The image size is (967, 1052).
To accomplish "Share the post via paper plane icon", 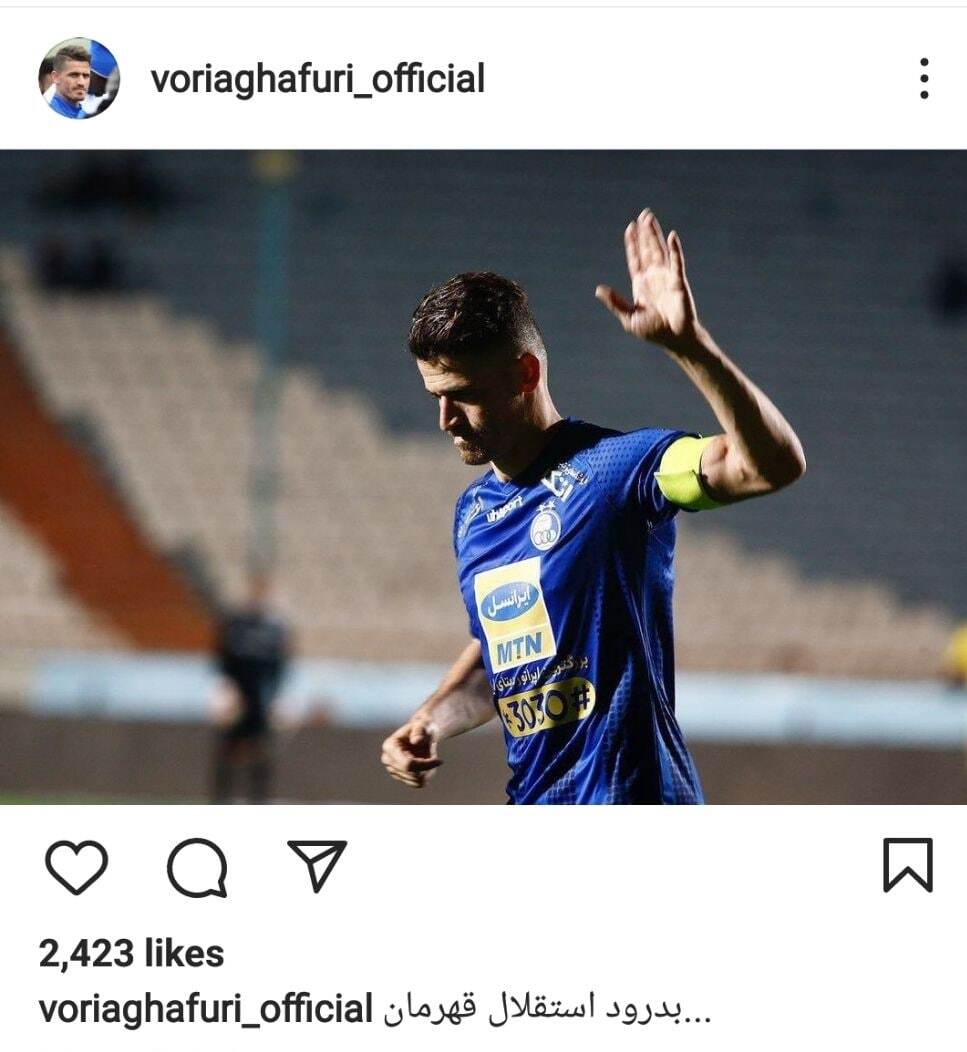I will coord(317,865).
